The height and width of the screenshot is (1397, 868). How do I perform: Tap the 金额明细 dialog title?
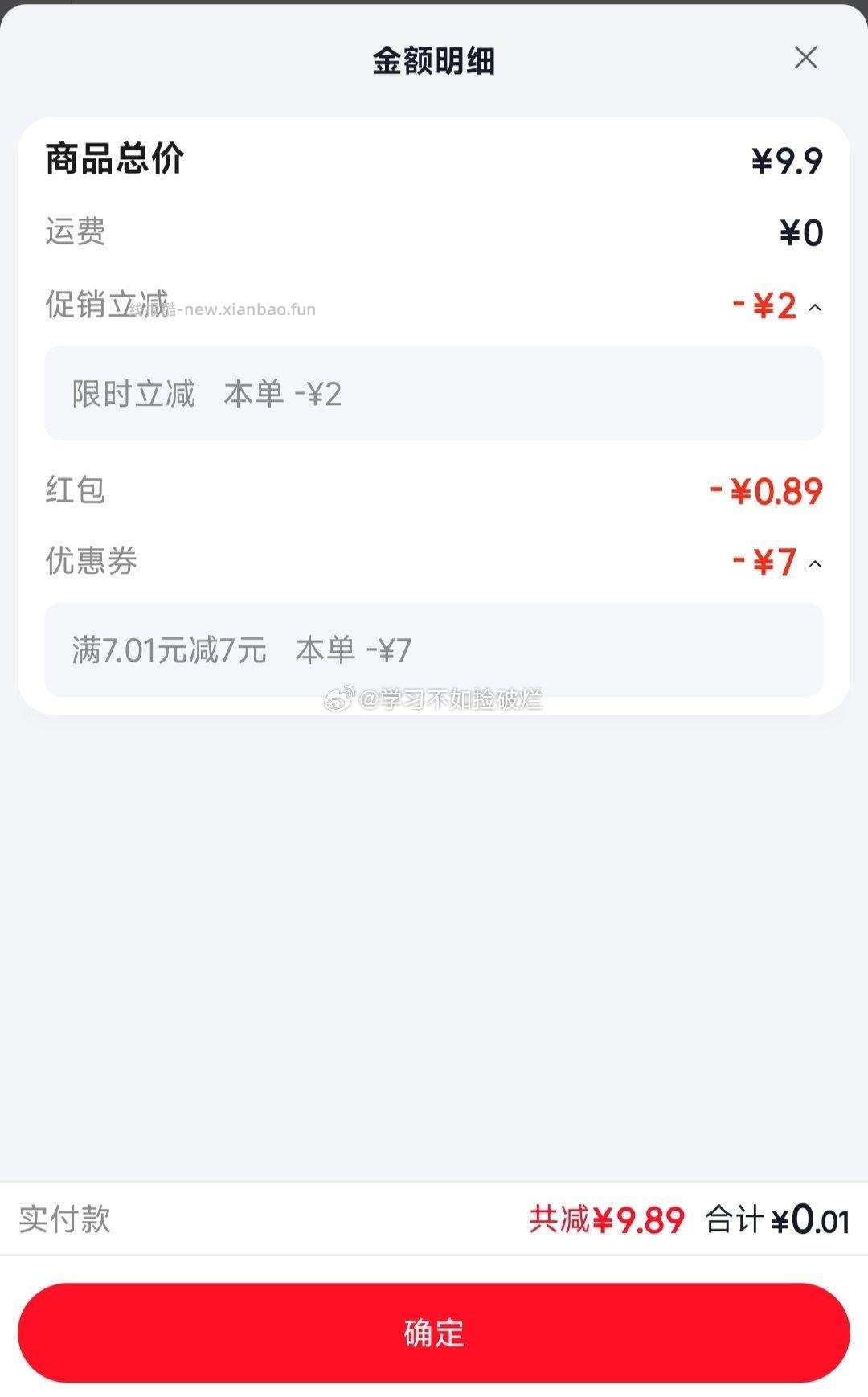pyautogui.click(x=434, y=59)
